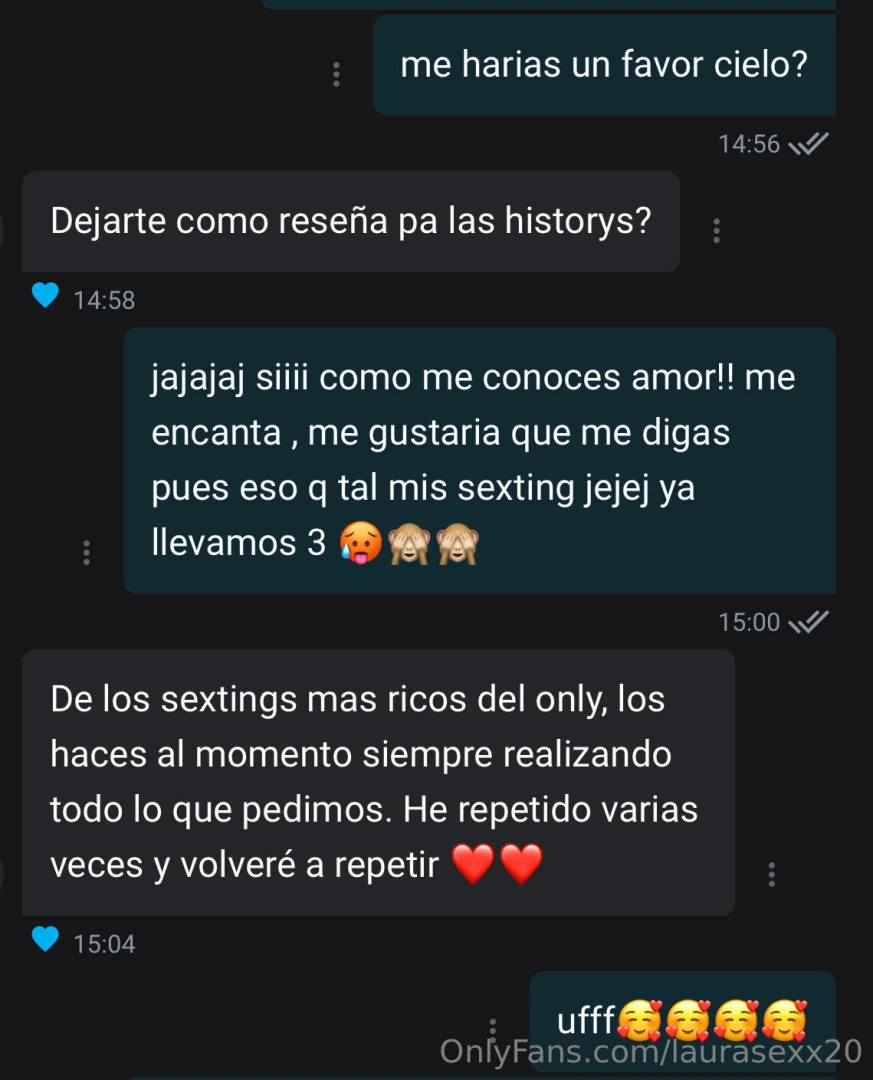Tap the blue heart reaction at 15:04
873x1080 pixels.
[44, 939]
